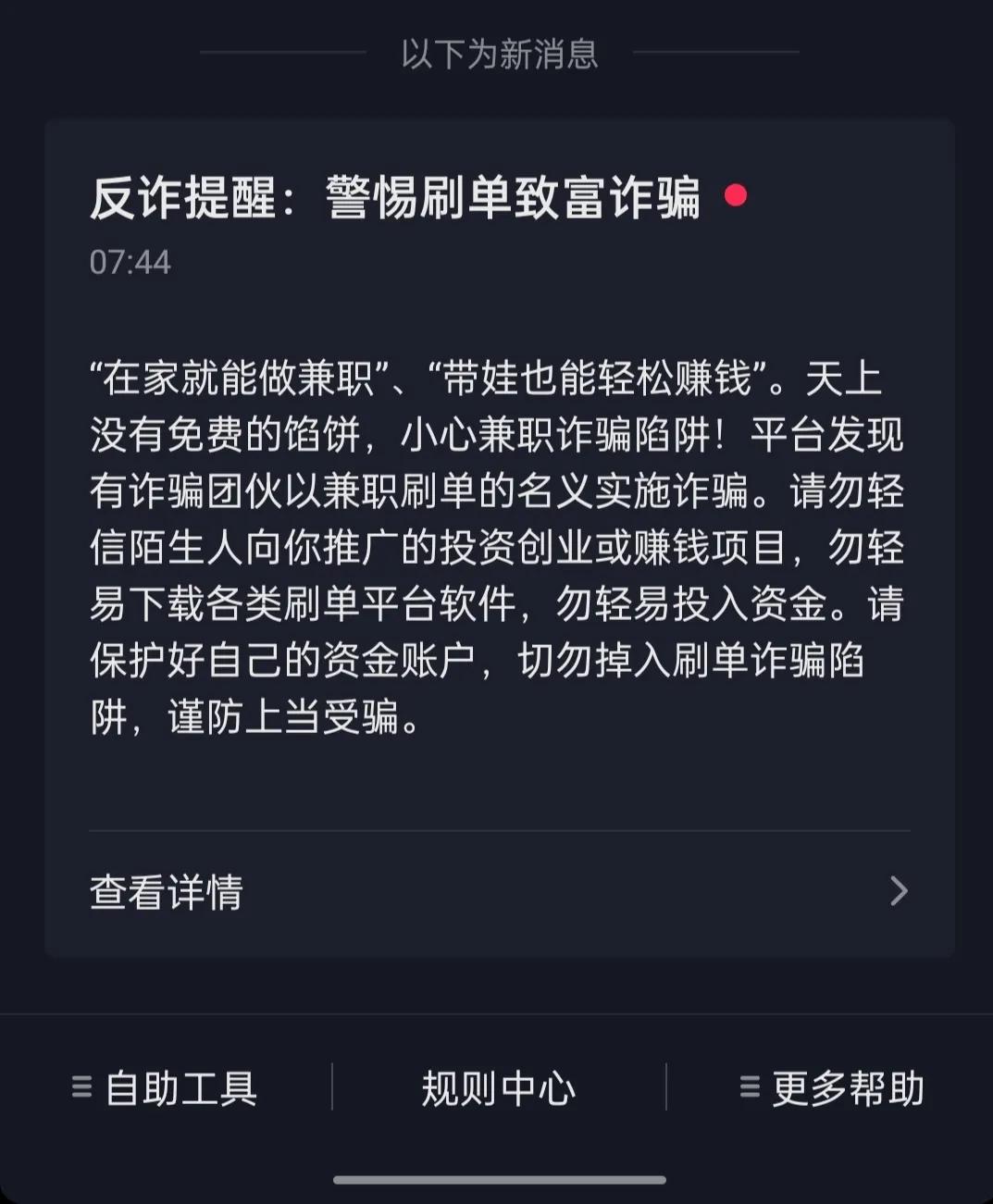Click the red unread dot indicator
Screen dimensions: 993x1204
coord(736,195)
